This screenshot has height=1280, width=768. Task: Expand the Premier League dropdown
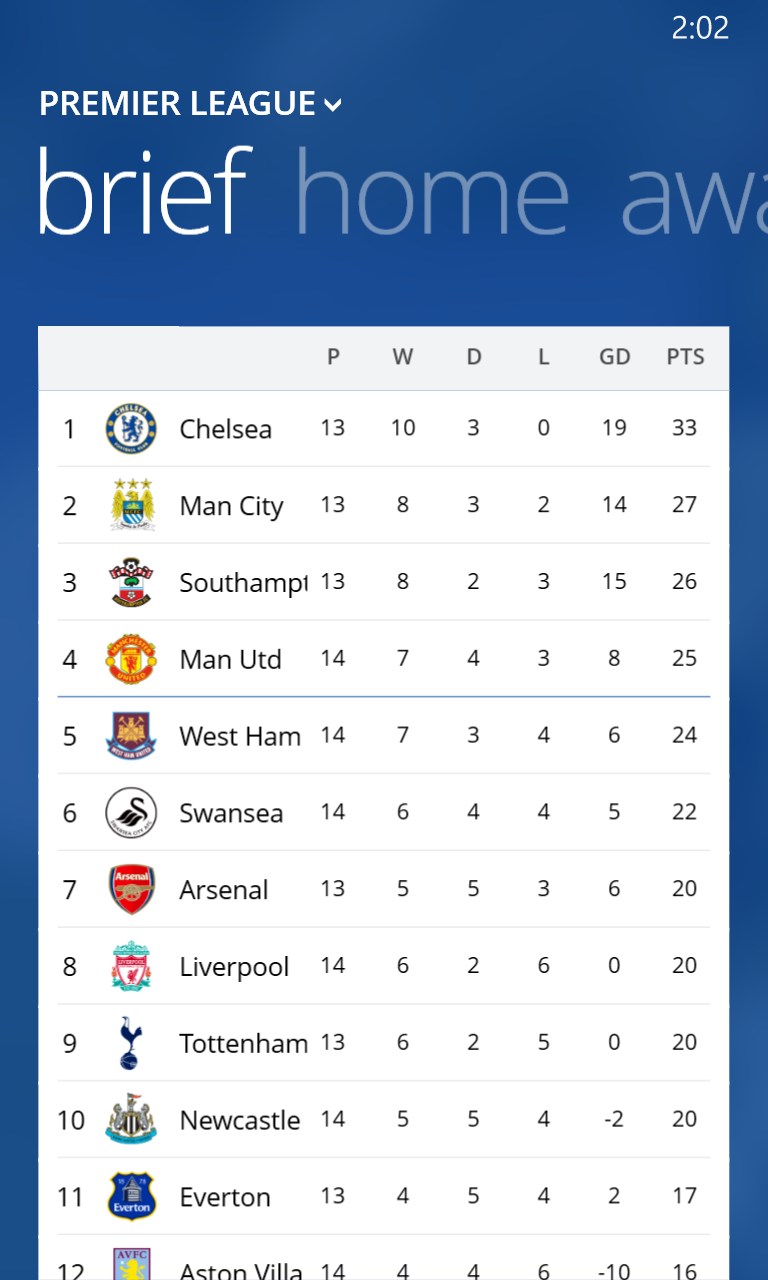190,104
